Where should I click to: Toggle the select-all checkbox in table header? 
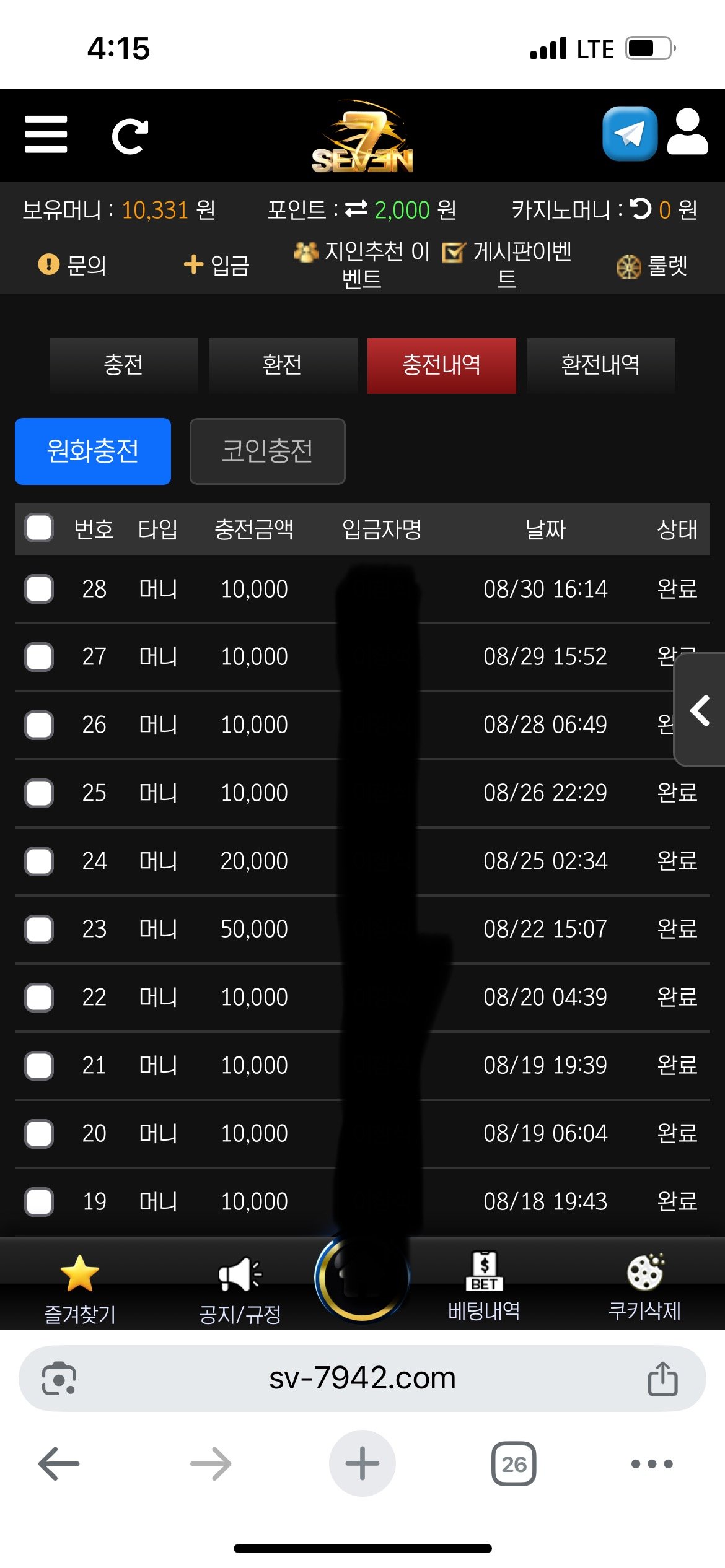[x=39, y=528]
